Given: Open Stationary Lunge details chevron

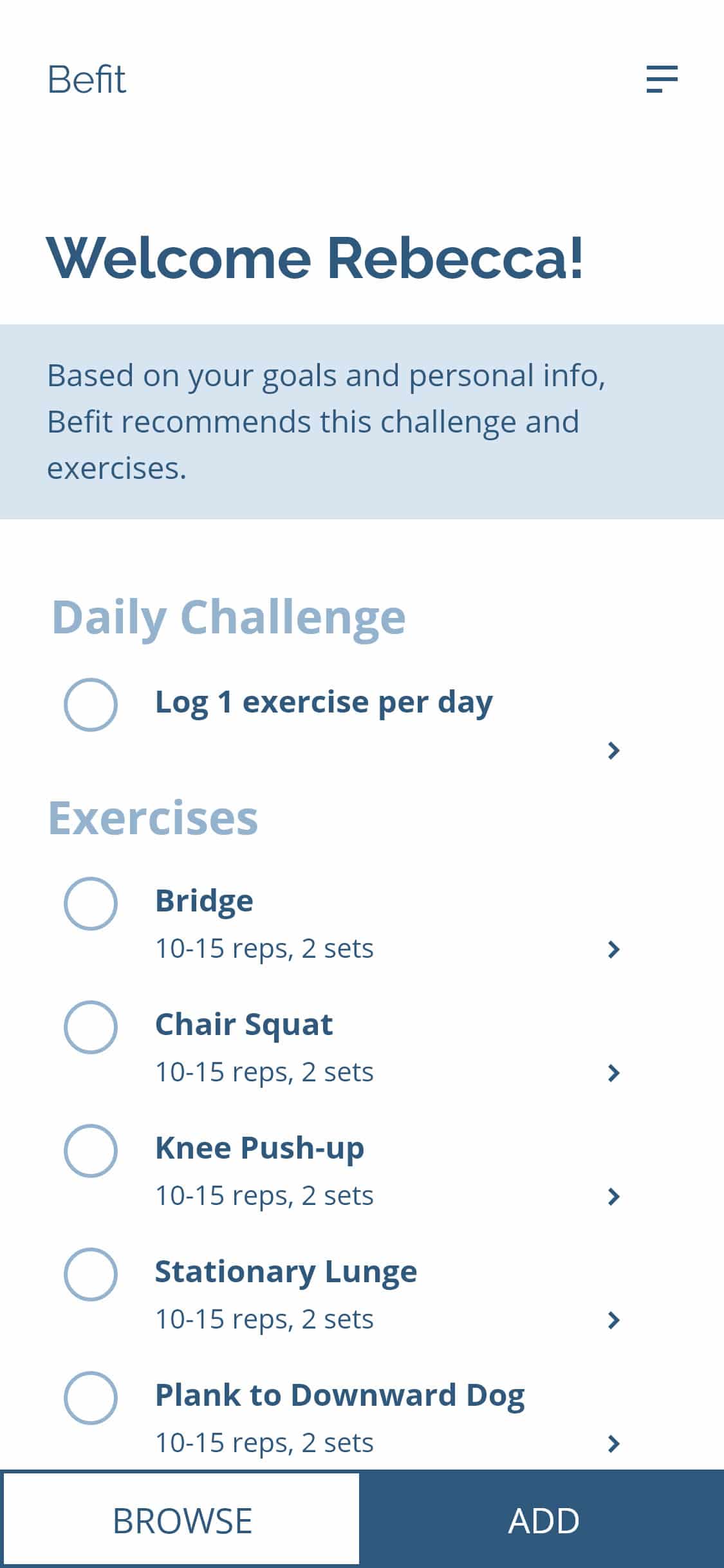Looking at the screenshot, I should (613, 1320).
